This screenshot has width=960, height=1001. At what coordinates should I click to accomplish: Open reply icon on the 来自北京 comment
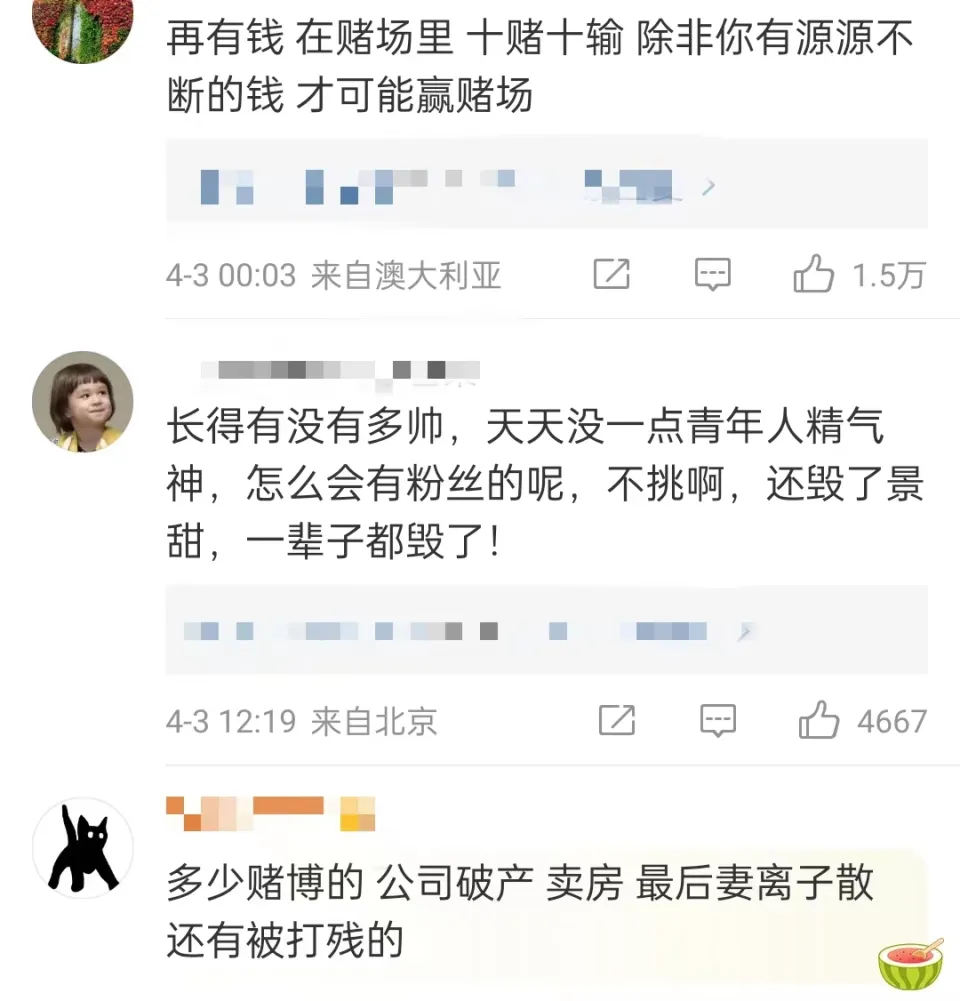click(718, 721)
